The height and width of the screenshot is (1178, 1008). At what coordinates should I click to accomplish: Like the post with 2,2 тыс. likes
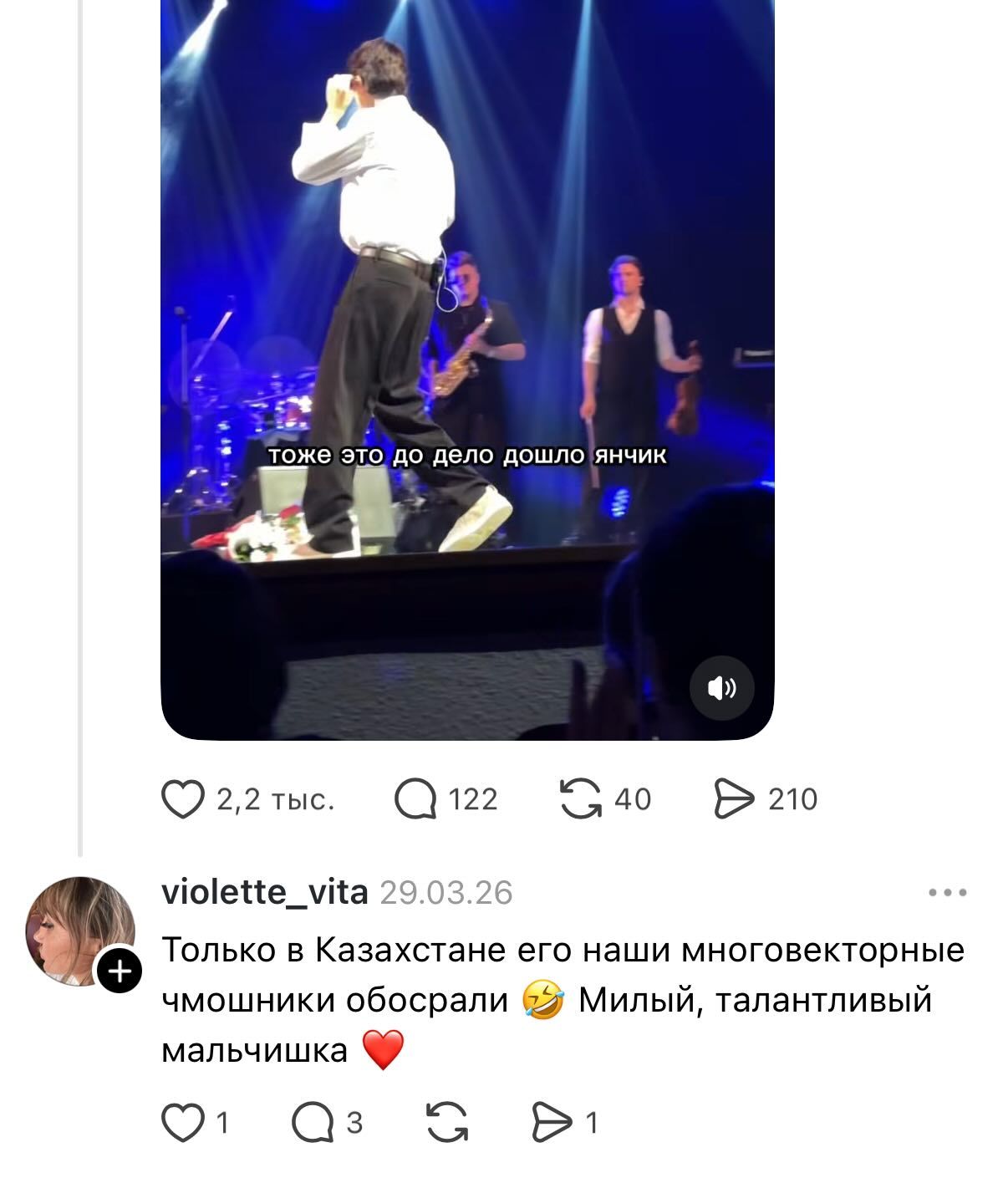coord(183,799)
